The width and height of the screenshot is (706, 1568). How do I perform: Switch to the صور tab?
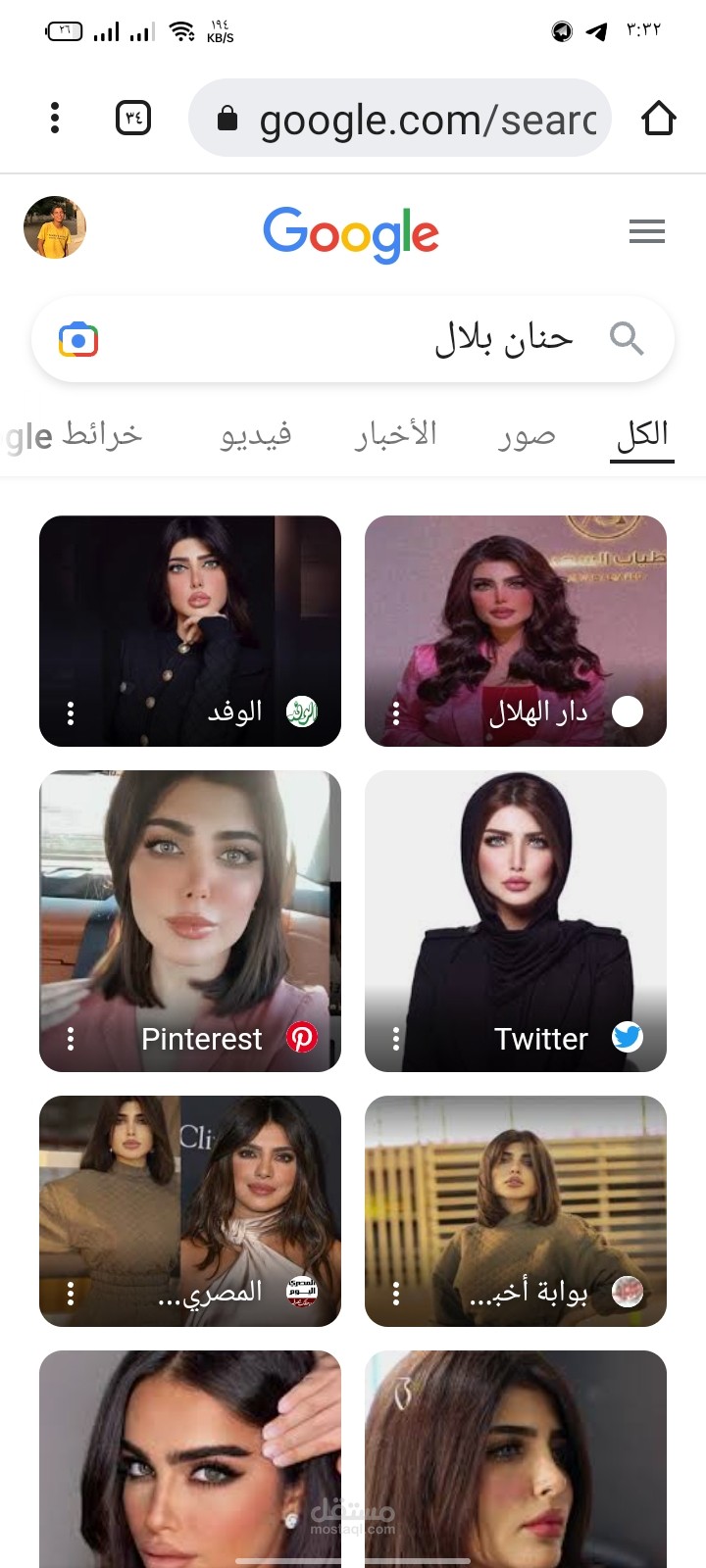pyautogui.click(x=527, y=434)
